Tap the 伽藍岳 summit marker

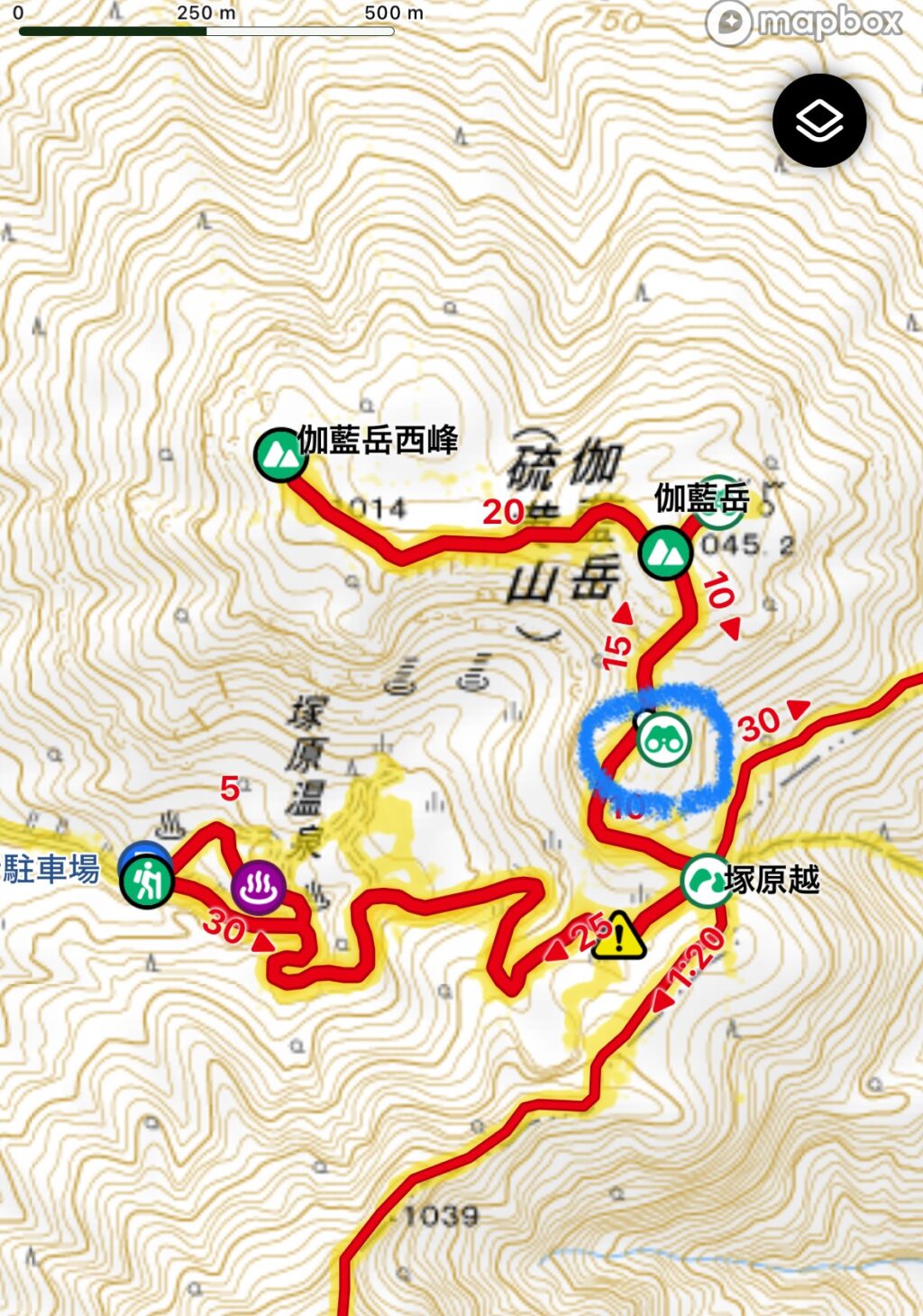(666, 552)
